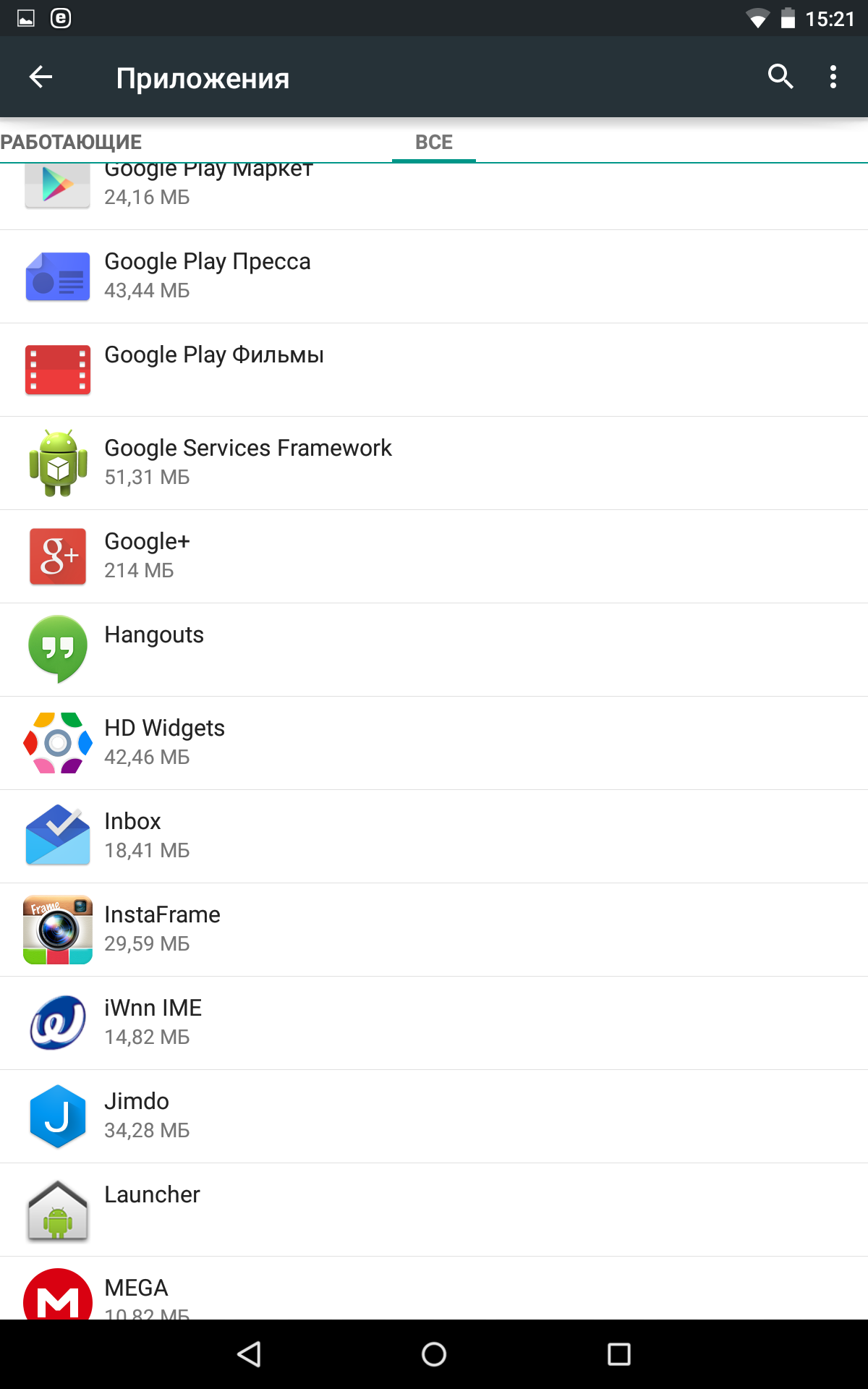Open InstaFrame app info

point(434,930)
